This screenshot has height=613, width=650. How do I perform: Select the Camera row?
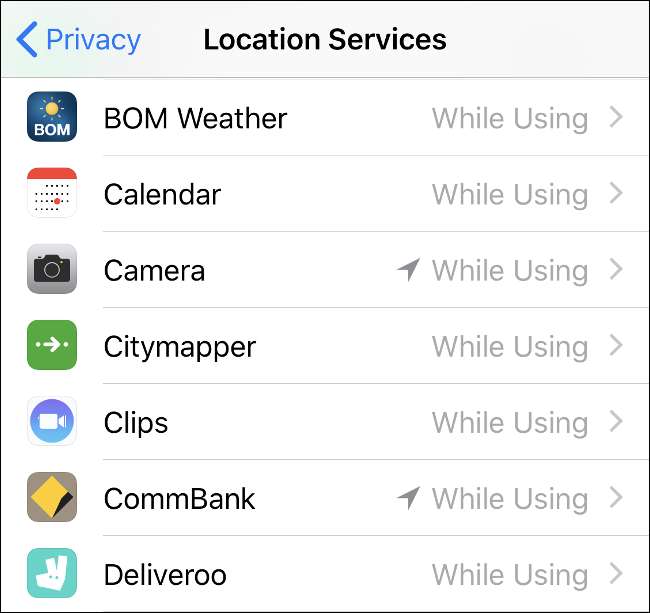click(x=325, y=270)
